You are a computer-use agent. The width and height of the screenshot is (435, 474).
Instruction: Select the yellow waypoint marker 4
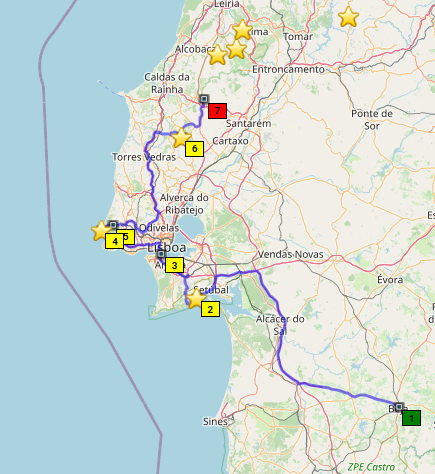click(115, 241)
